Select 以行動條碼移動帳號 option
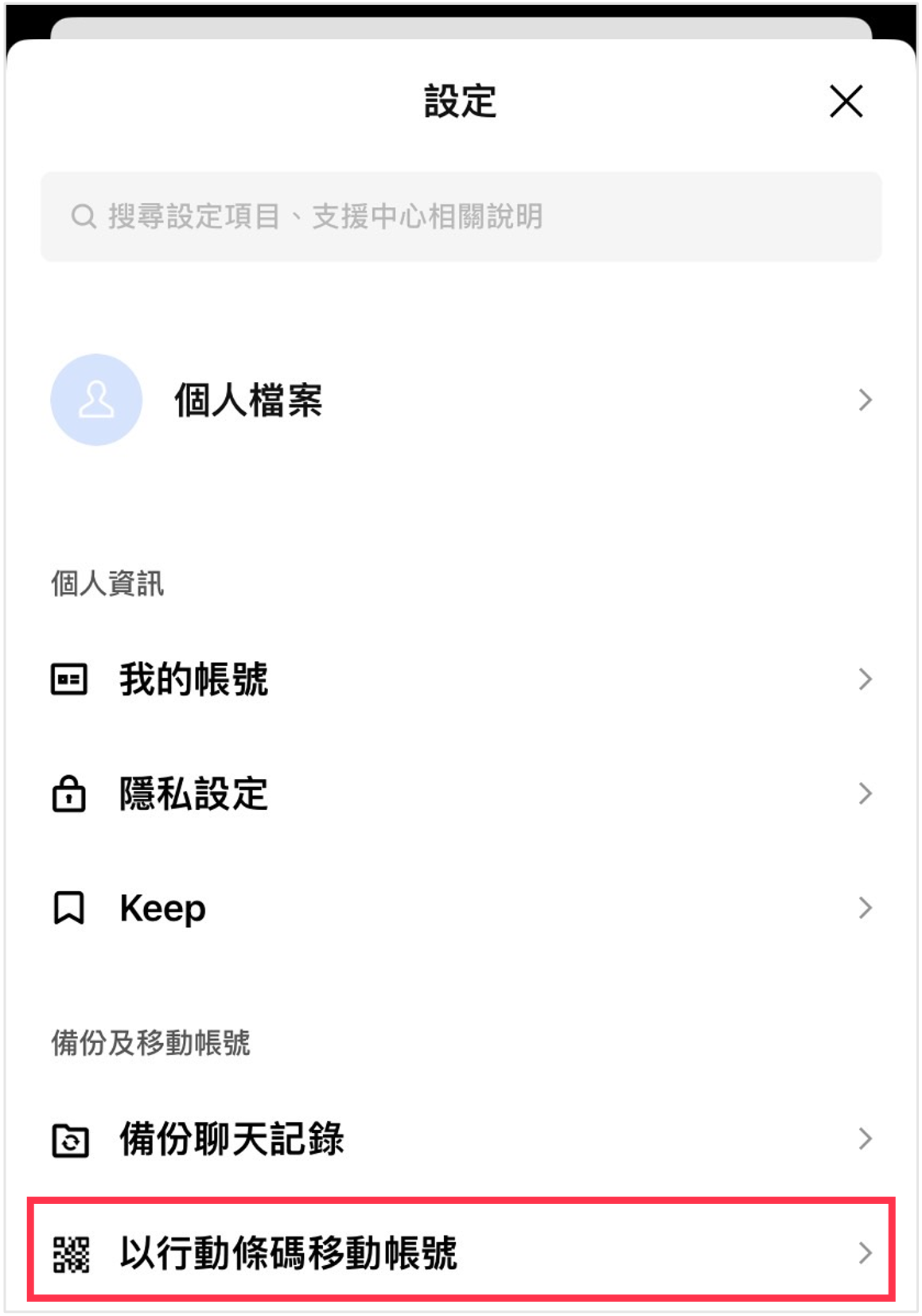 pos(461,1252)
